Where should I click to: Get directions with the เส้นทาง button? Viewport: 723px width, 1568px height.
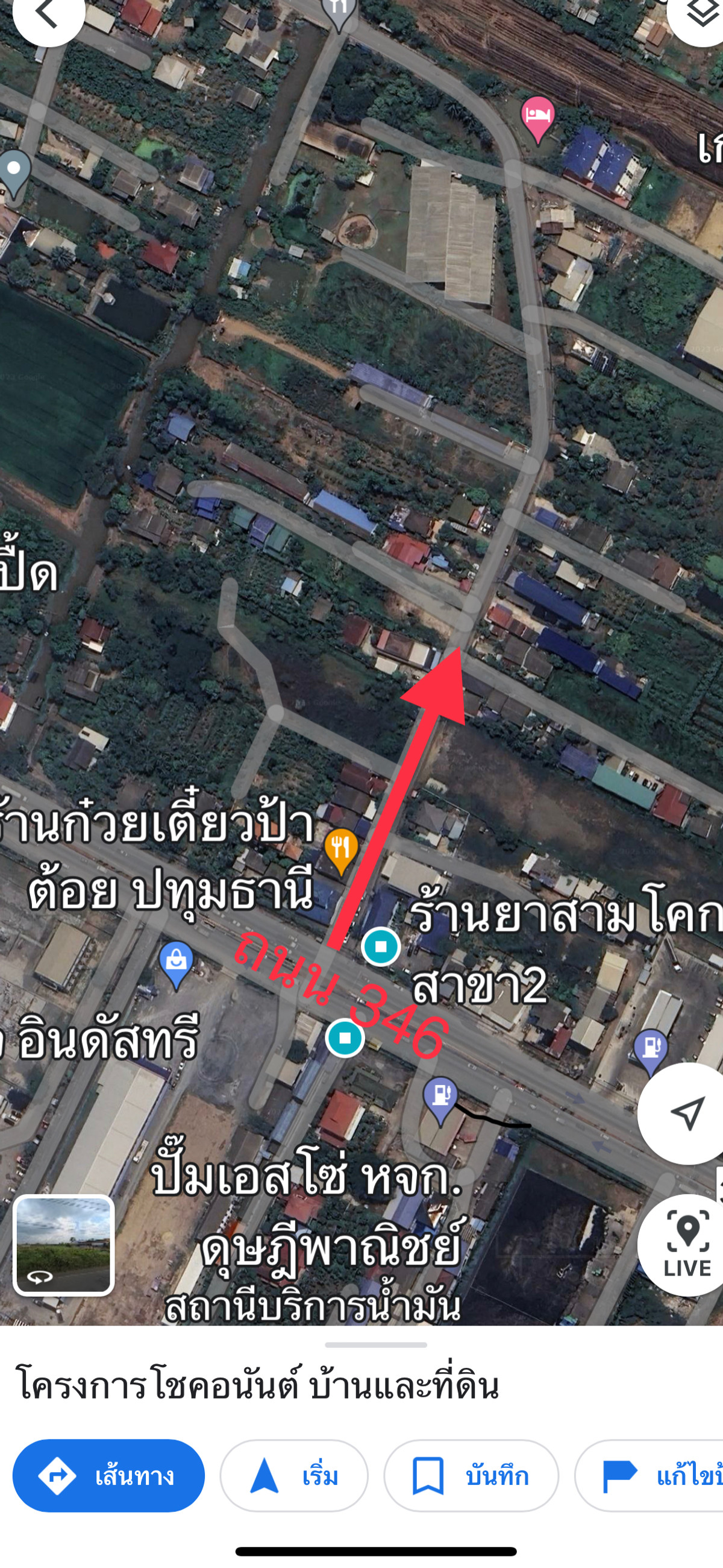108,1476
